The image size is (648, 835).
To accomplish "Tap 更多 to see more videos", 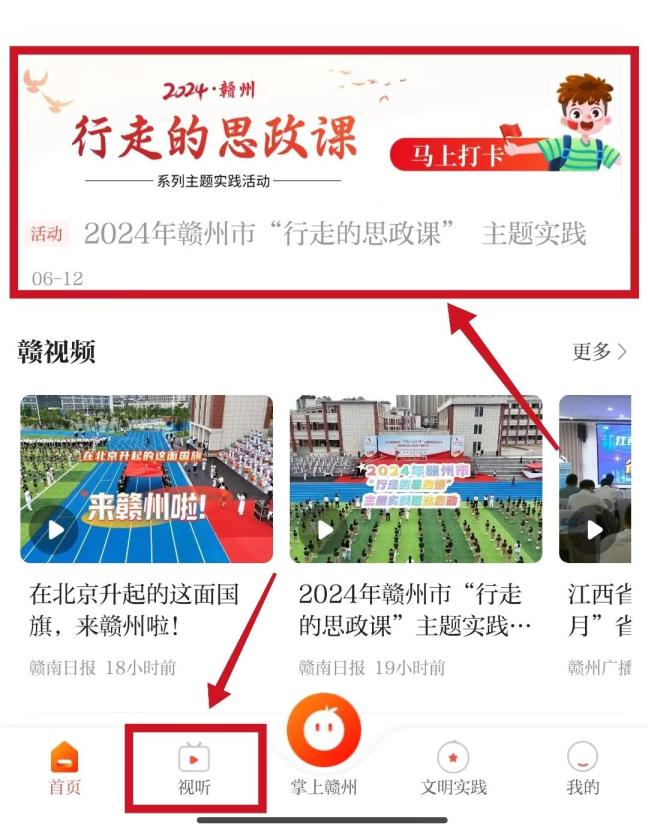I will coord(599,352).
